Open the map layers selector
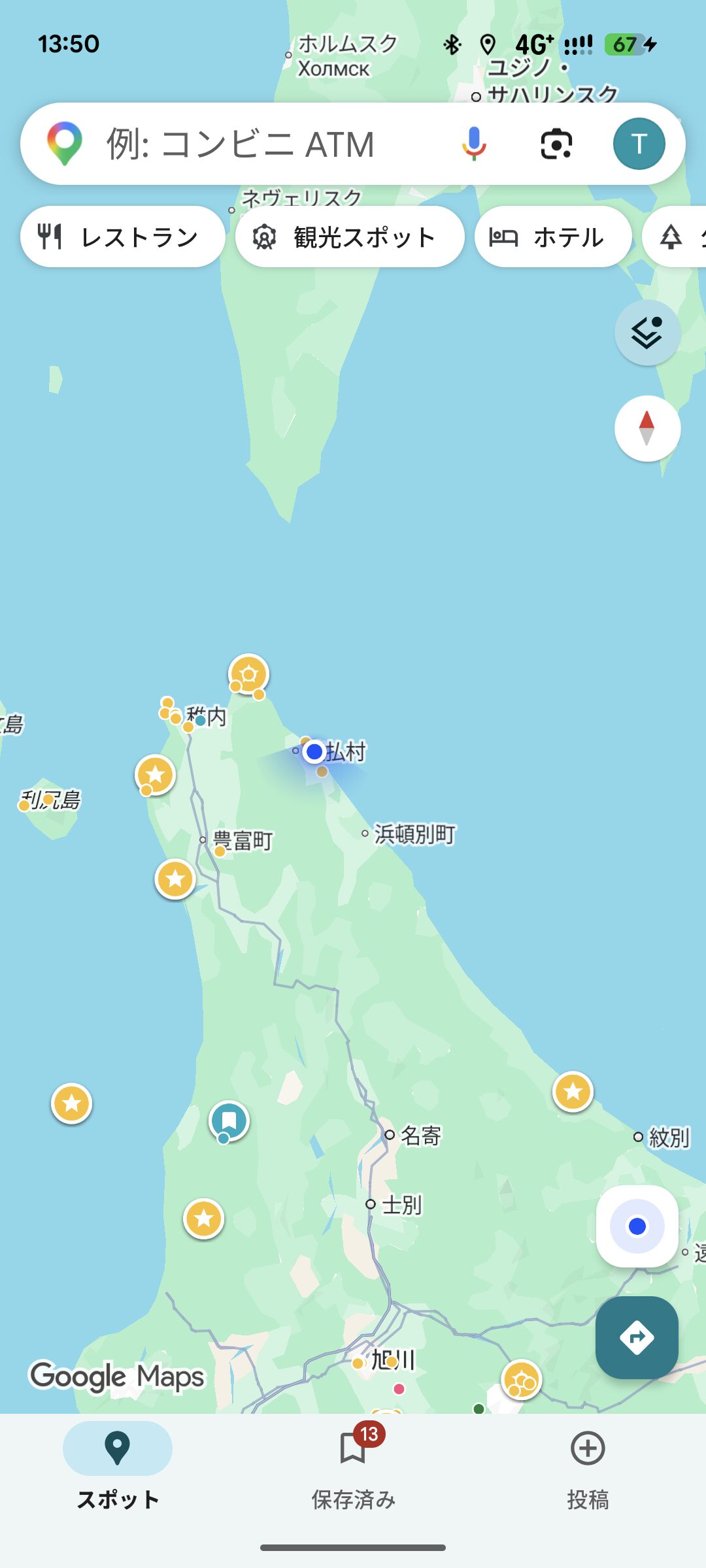The width and height of the screenshot is (706, 1568). [647, 333]
